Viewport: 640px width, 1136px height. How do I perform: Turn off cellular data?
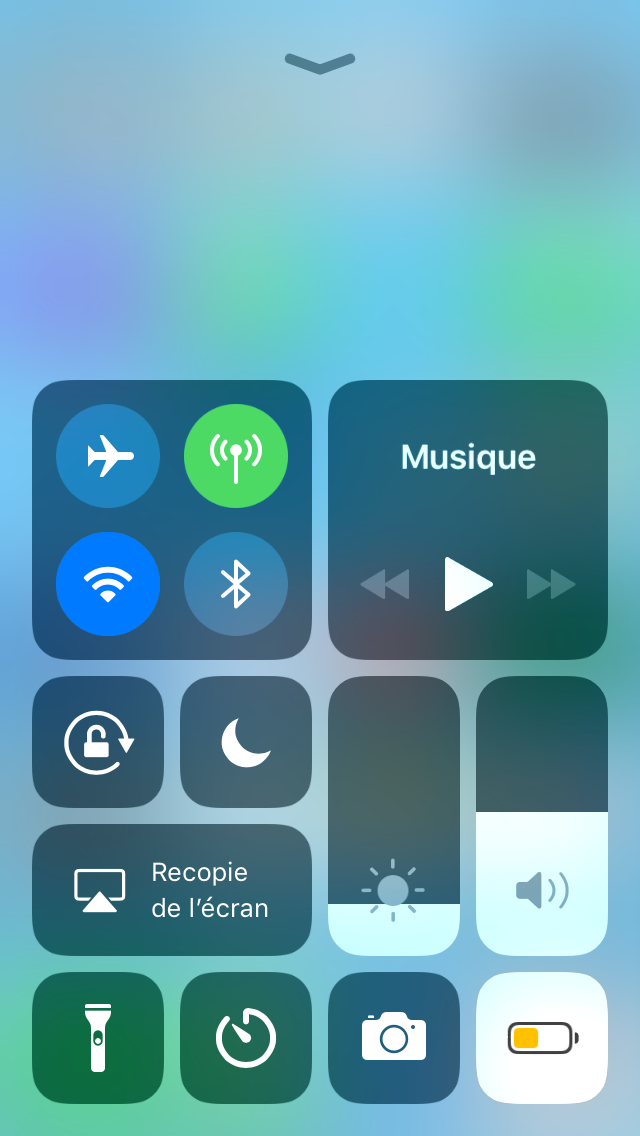point(236,456)
